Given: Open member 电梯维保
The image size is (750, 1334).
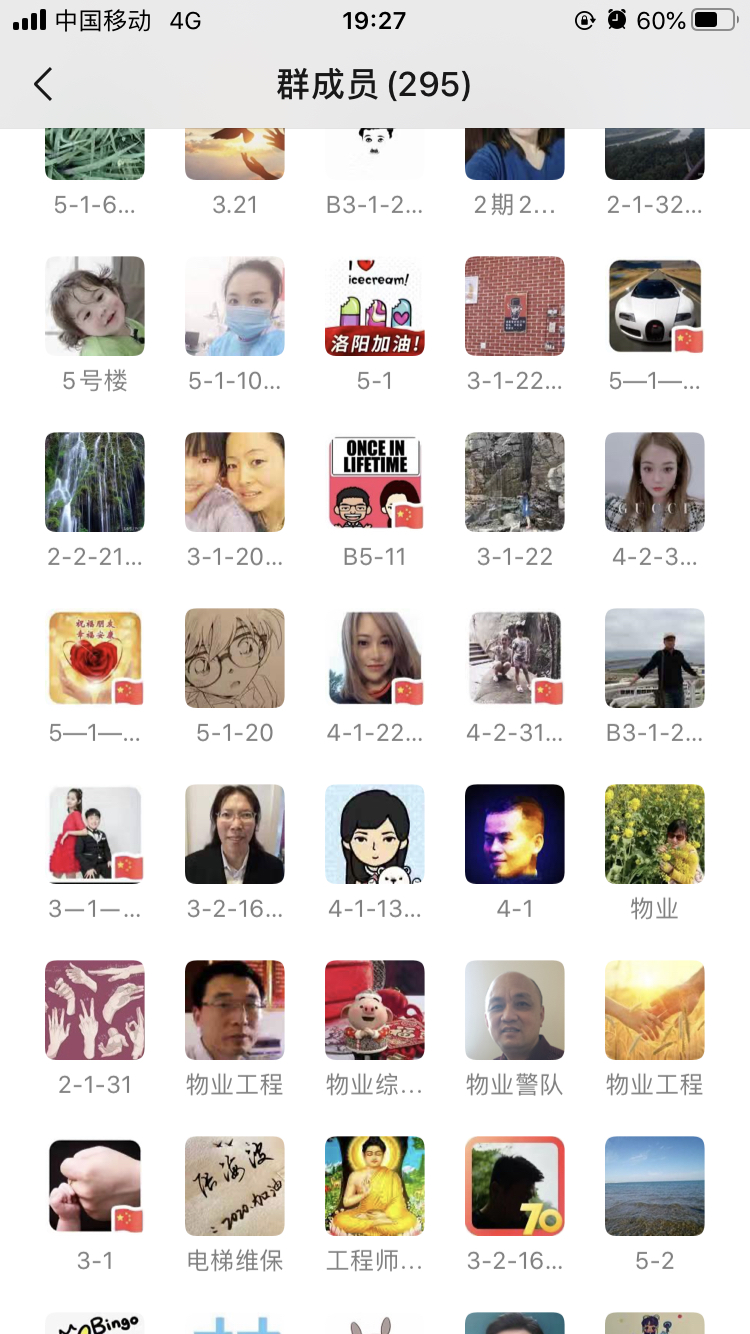Looking at the screenshot, I should coord(235,1186).
